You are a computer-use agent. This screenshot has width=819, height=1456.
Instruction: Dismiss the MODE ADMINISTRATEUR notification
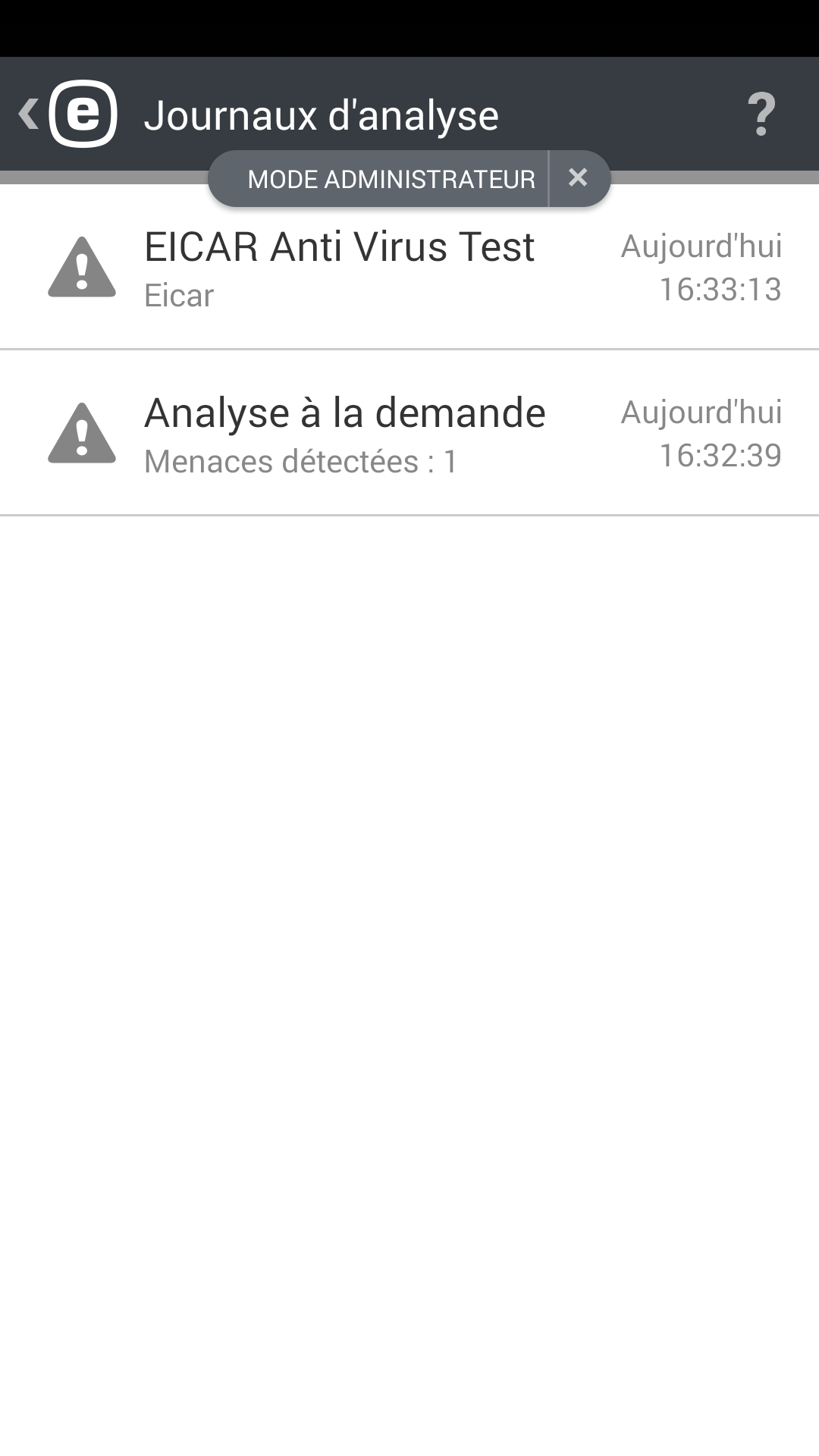[579, 178]
